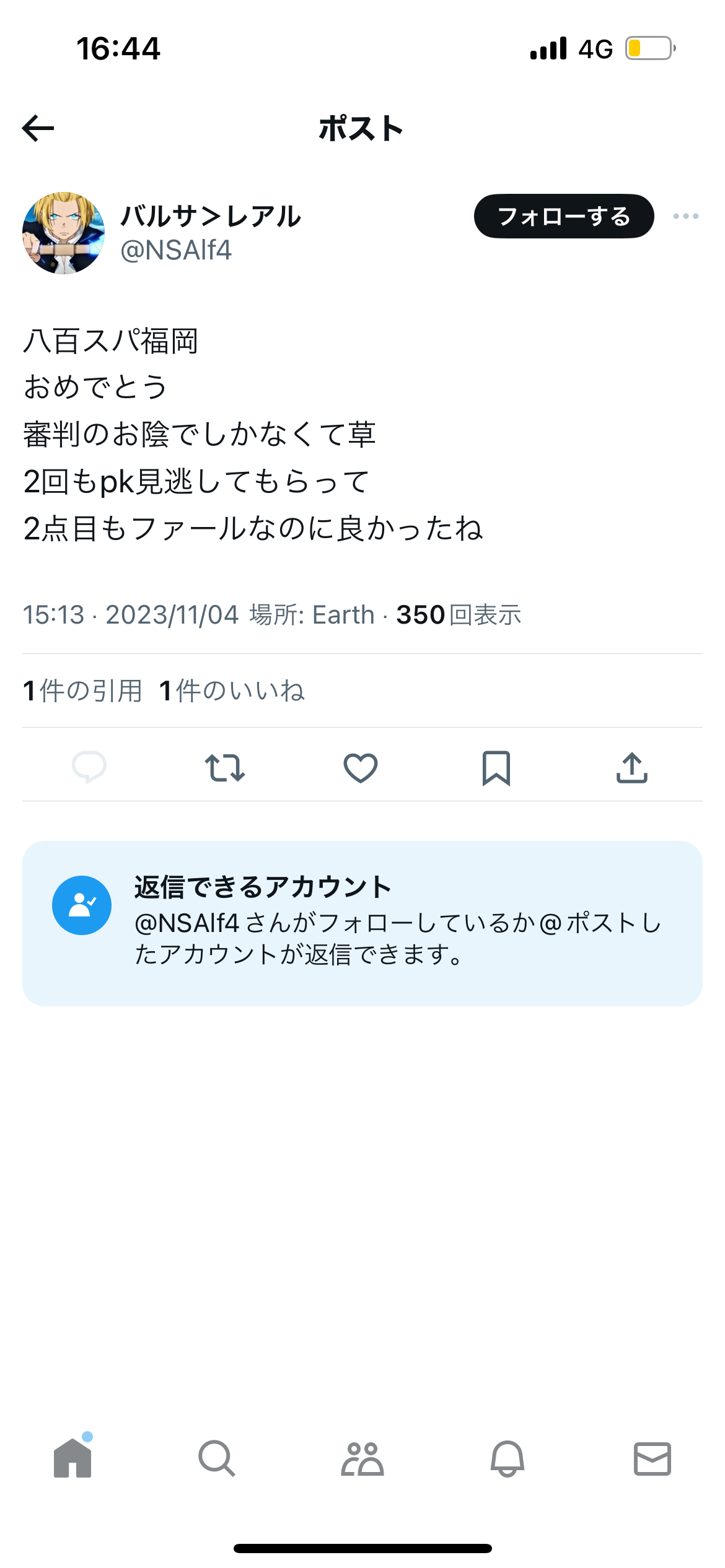725x1568 pixels.
Task: Like this post with the heart
Action: click(361, 768)
